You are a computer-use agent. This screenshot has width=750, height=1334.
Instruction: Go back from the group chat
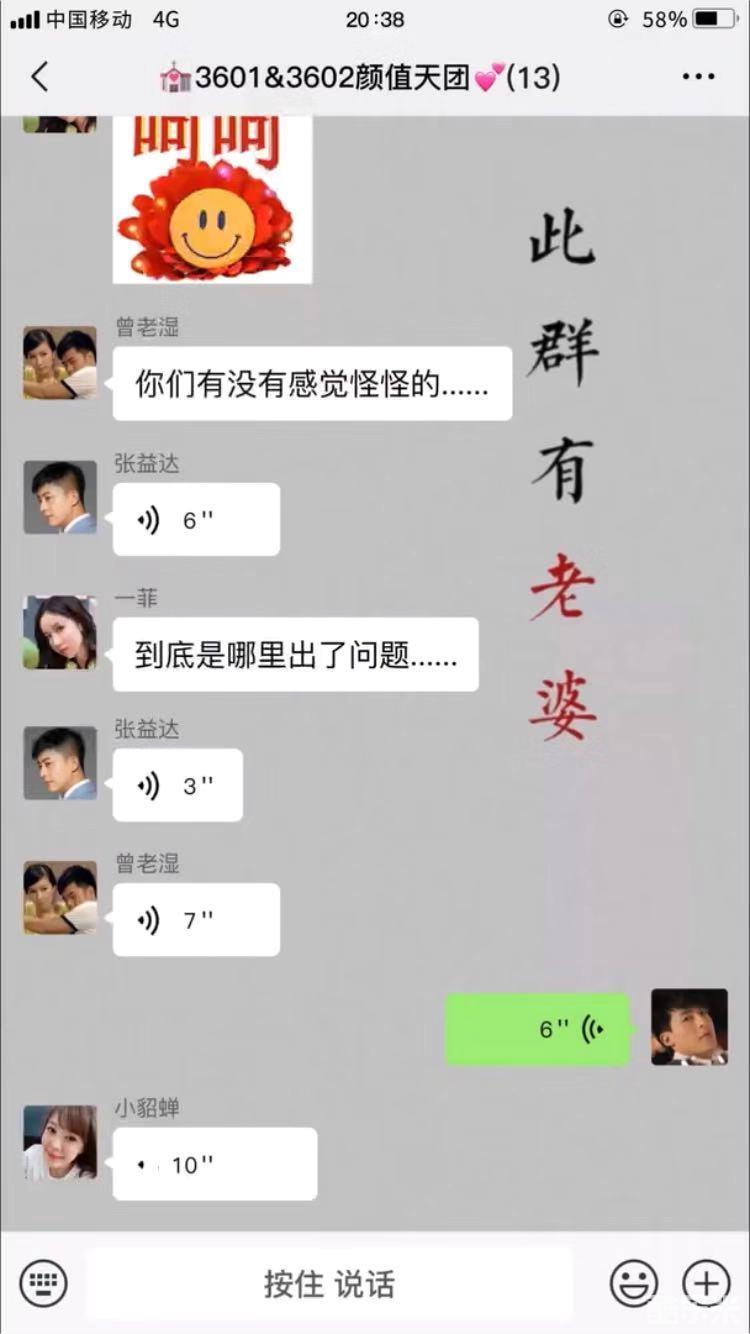[x=40, y=77]
